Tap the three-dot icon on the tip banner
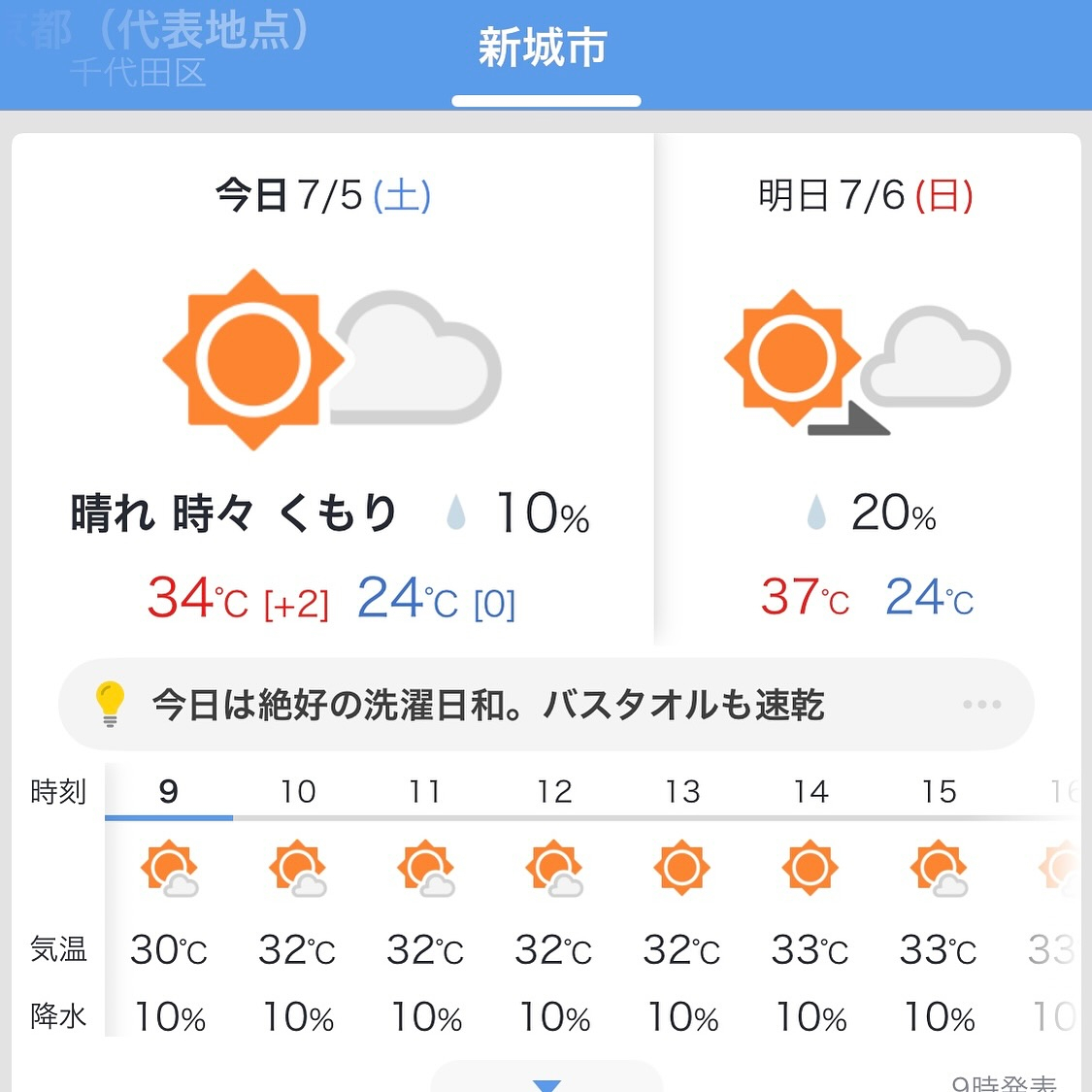The height and width of the screenshot is (1092, 1092). pos(981,705)
